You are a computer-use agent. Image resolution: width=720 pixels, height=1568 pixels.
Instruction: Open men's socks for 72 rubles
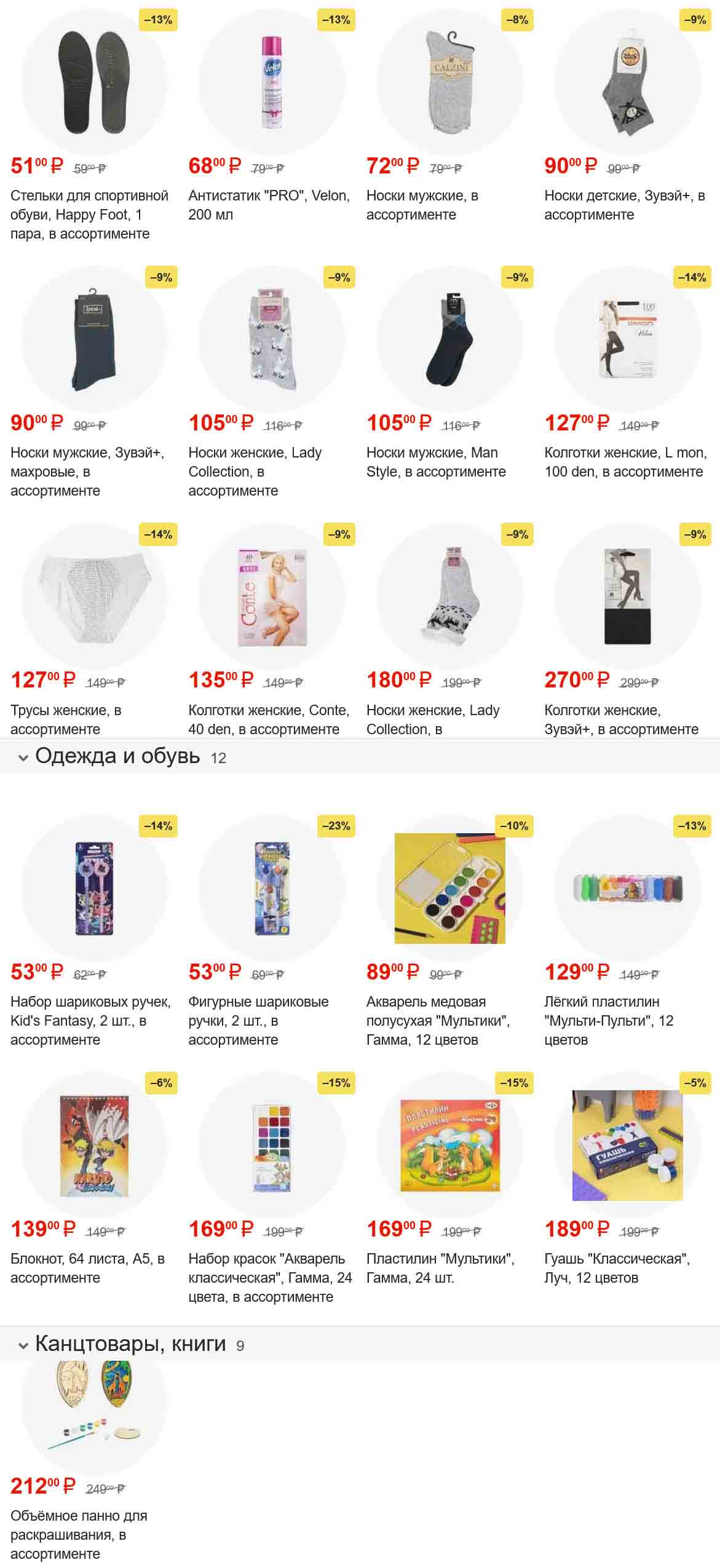click(449, 83)
